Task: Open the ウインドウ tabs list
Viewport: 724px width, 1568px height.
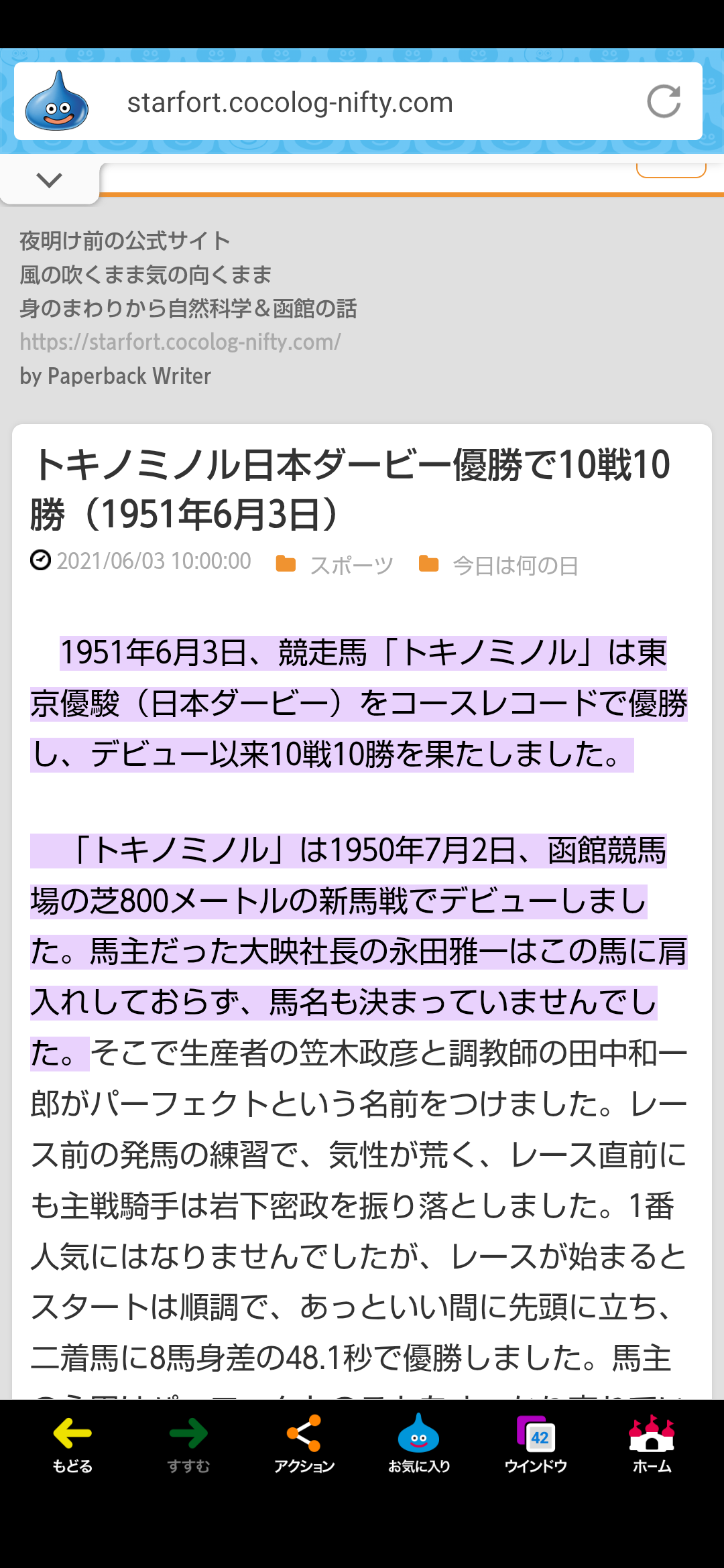Action: 536,1443
